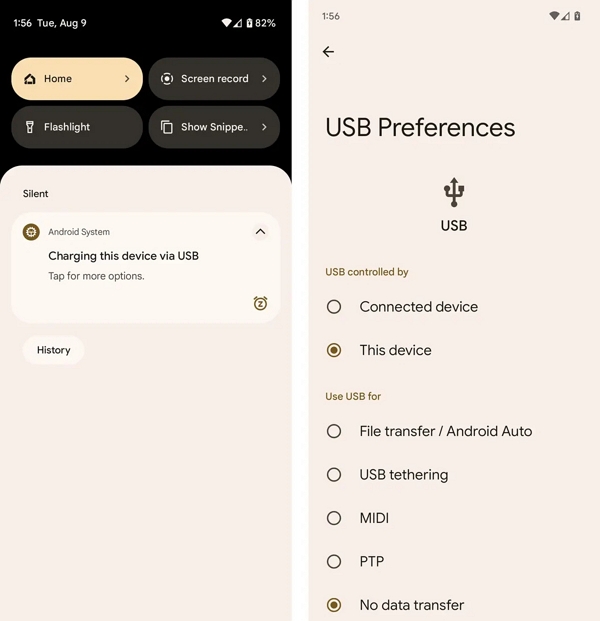The height and width of the screenshot is (621, 600).
Task: Go back from USB Preferences
Action: (328, 52)
